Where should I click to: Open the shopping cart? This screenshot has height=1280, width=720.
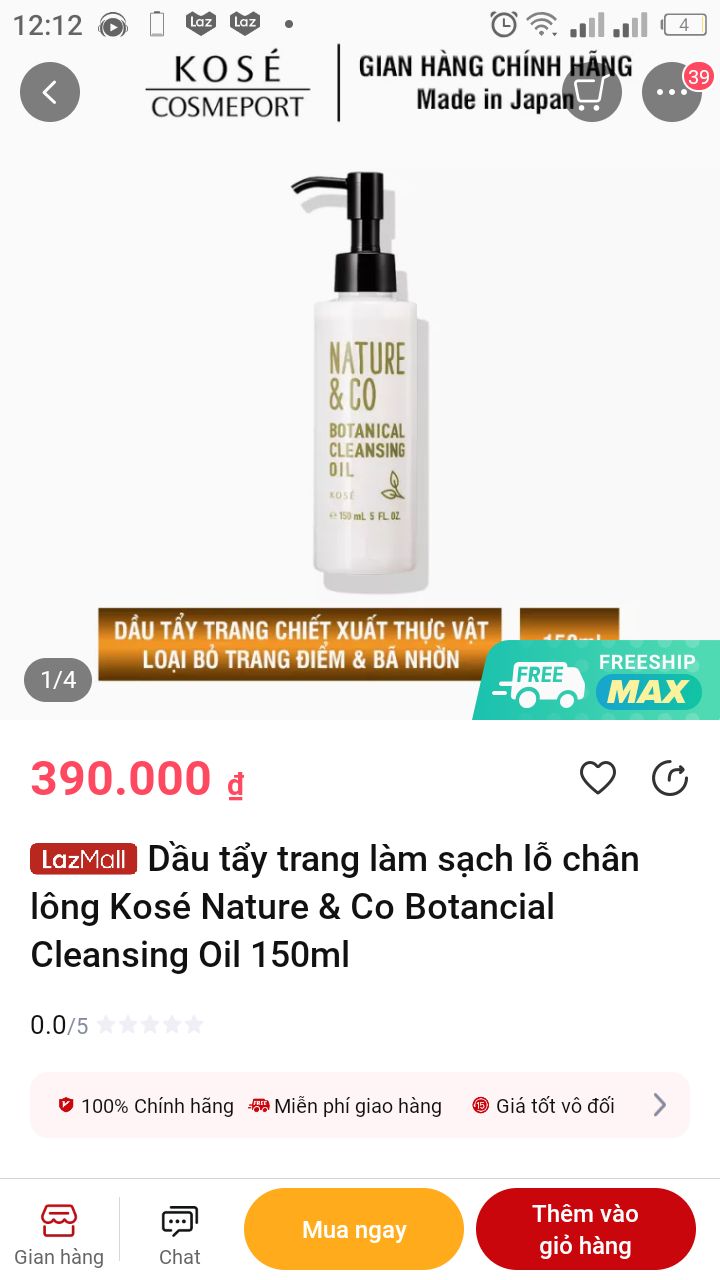(591, 92)
